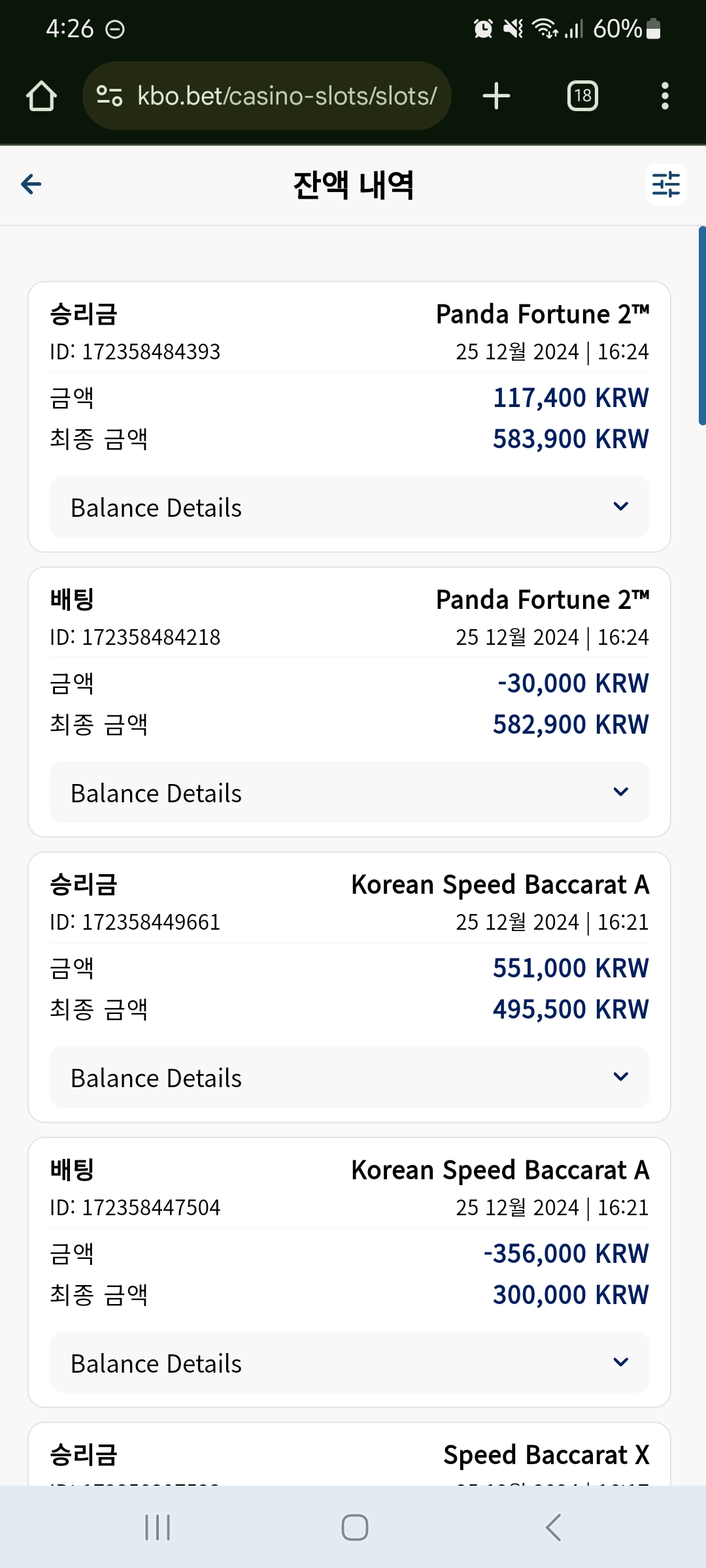Go back using the blue arrow

click(x=31, y=184)
